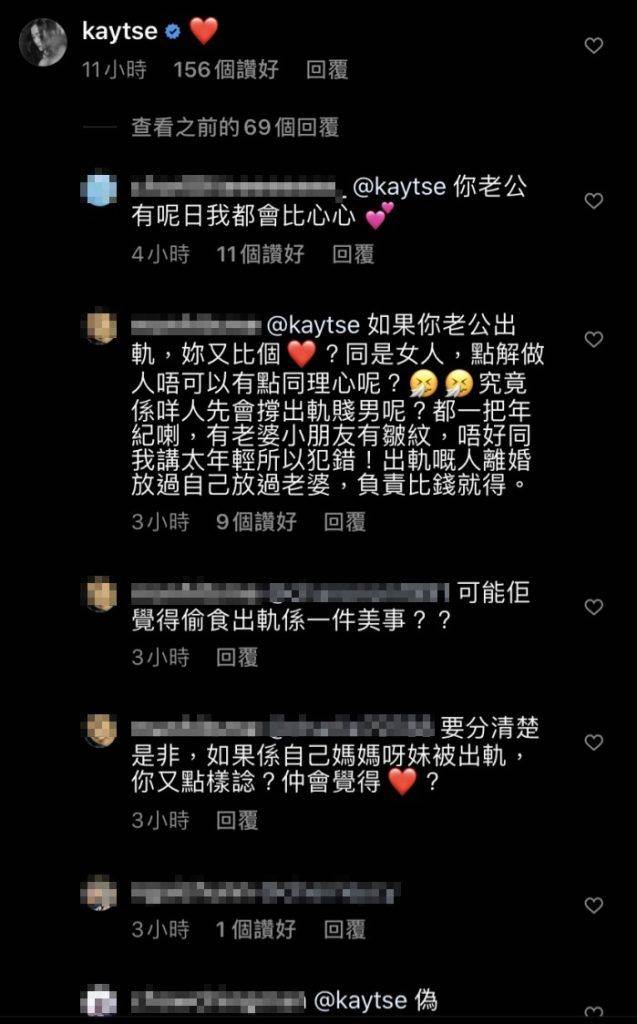Open kaytse's profile from username
Image resolution: width=637 pixels, height=1024 pixels.
coord(118,32)
